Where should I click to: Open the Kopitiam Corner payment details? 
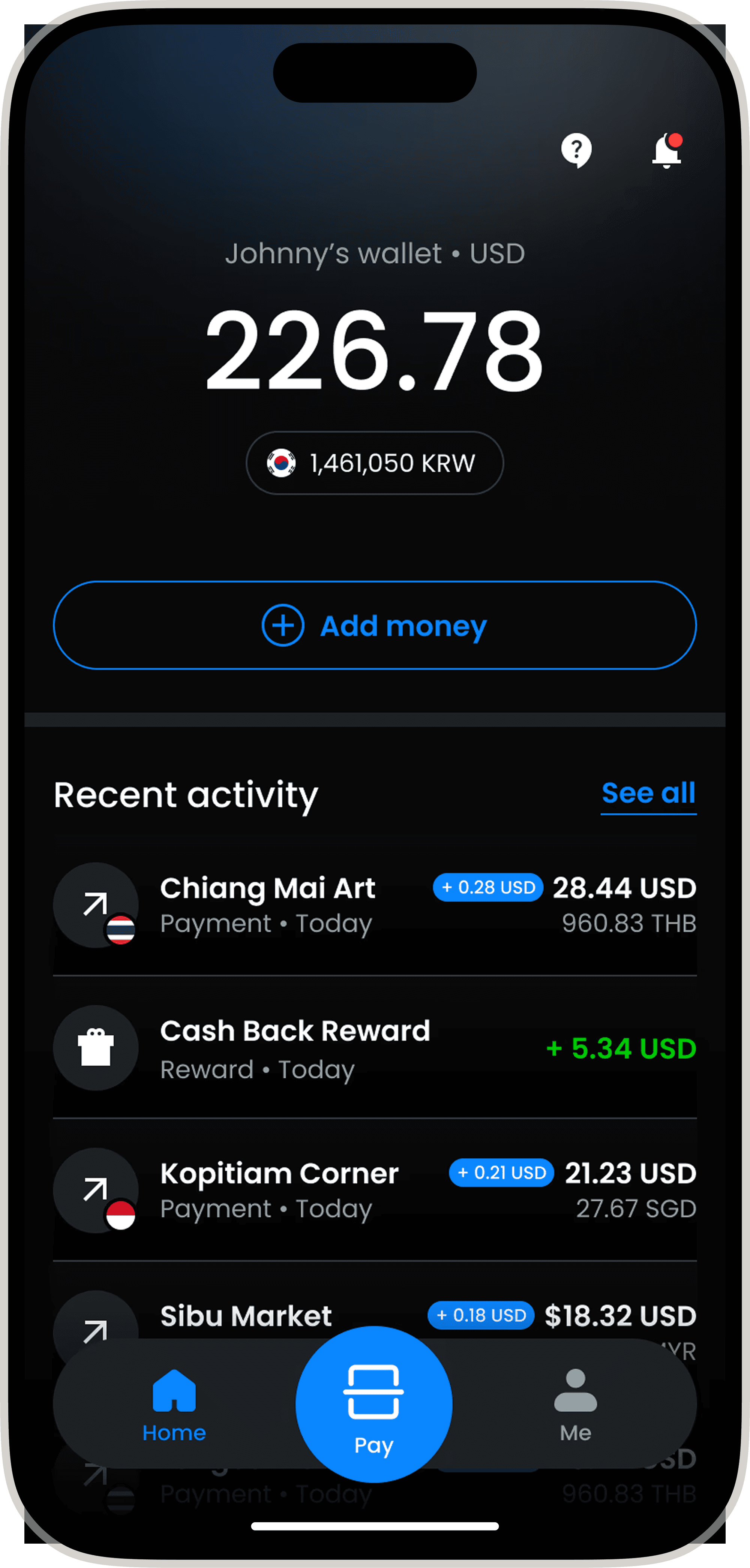coord(374,1190)
